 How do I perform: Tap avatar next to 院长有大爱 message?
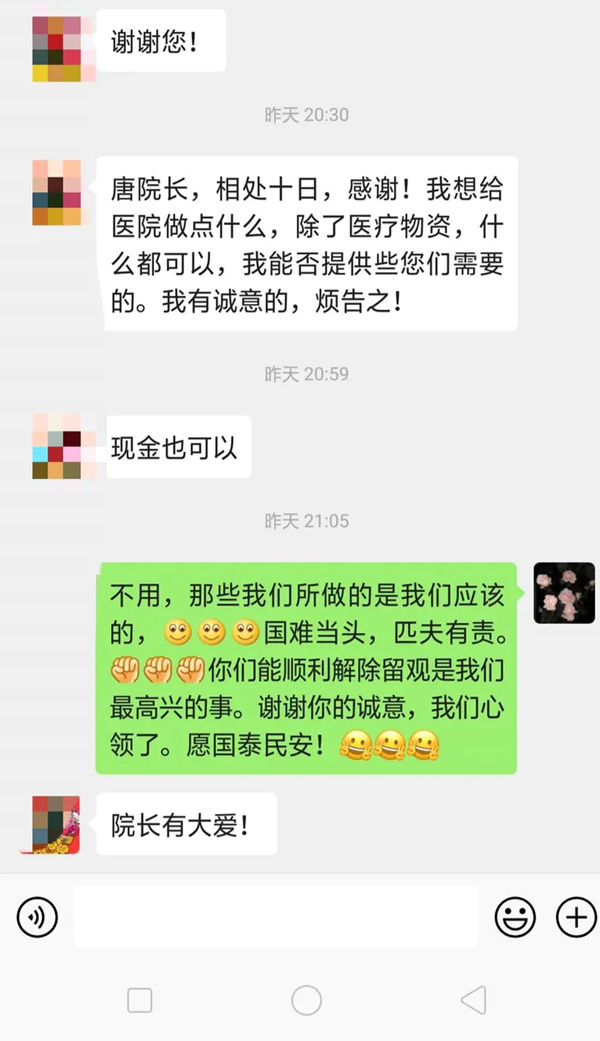[x=57, y=824]
